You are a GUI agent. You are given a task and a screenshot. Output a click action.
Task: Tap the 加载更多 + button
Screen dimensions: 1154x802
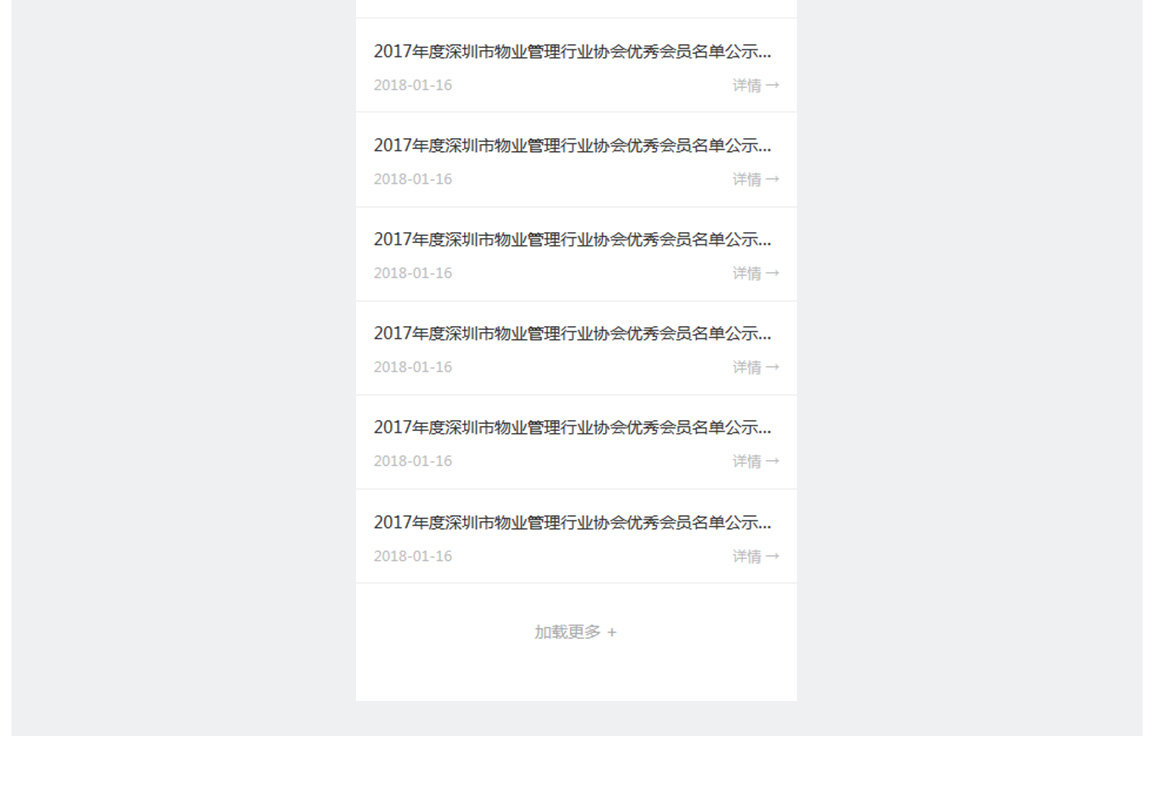575,632
